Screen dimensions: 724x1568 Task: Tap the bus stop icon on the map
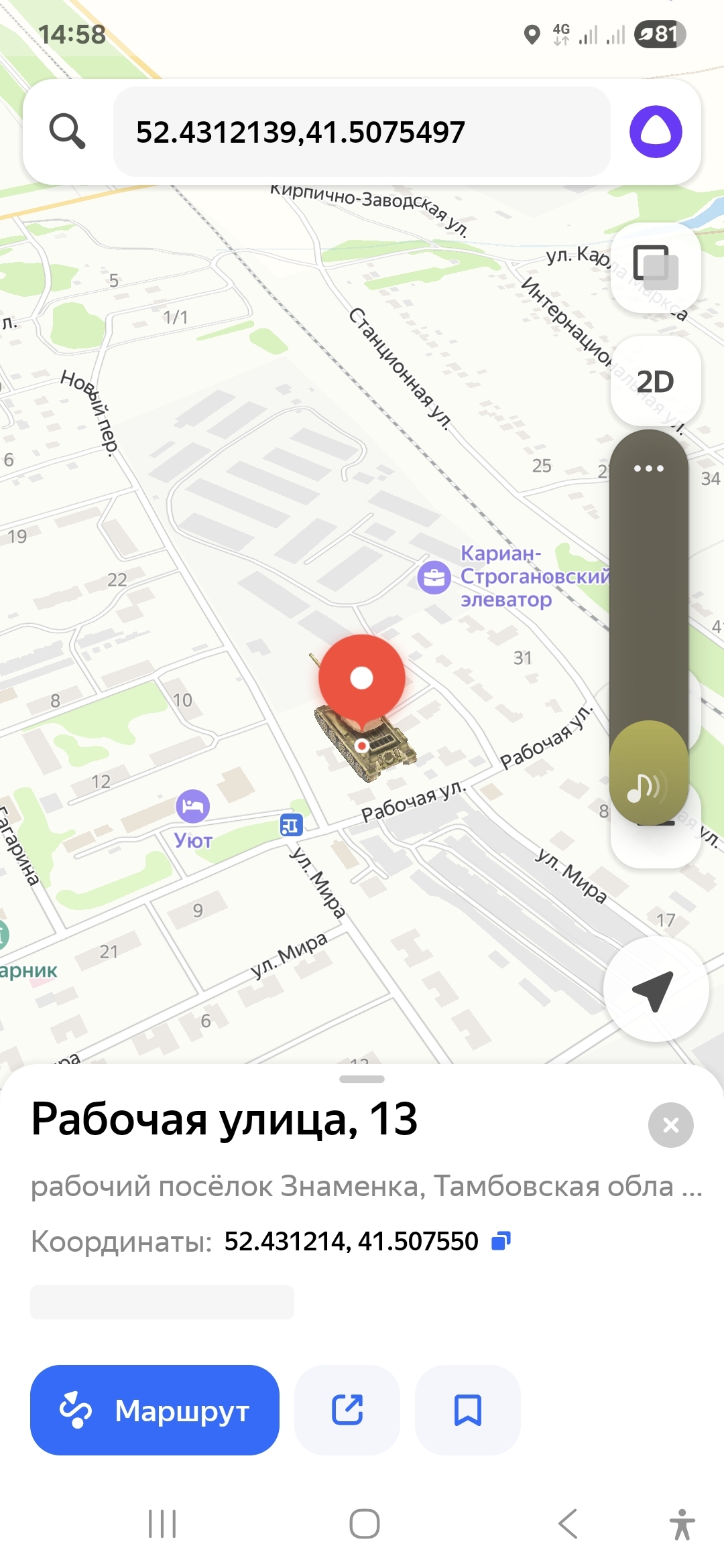(292, 825)
